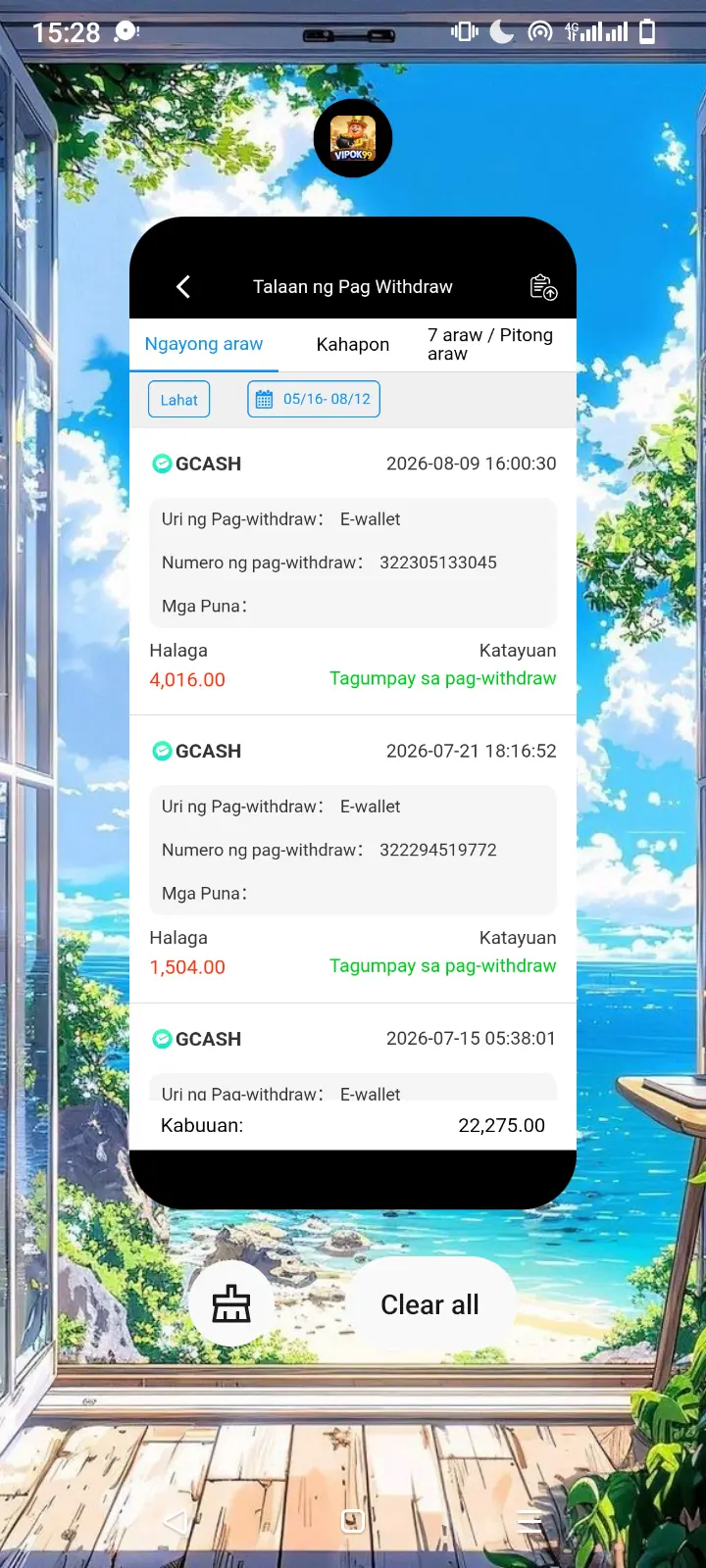
Task: Open the 05/16-08/12 date range picker
Action: point(314,399)
